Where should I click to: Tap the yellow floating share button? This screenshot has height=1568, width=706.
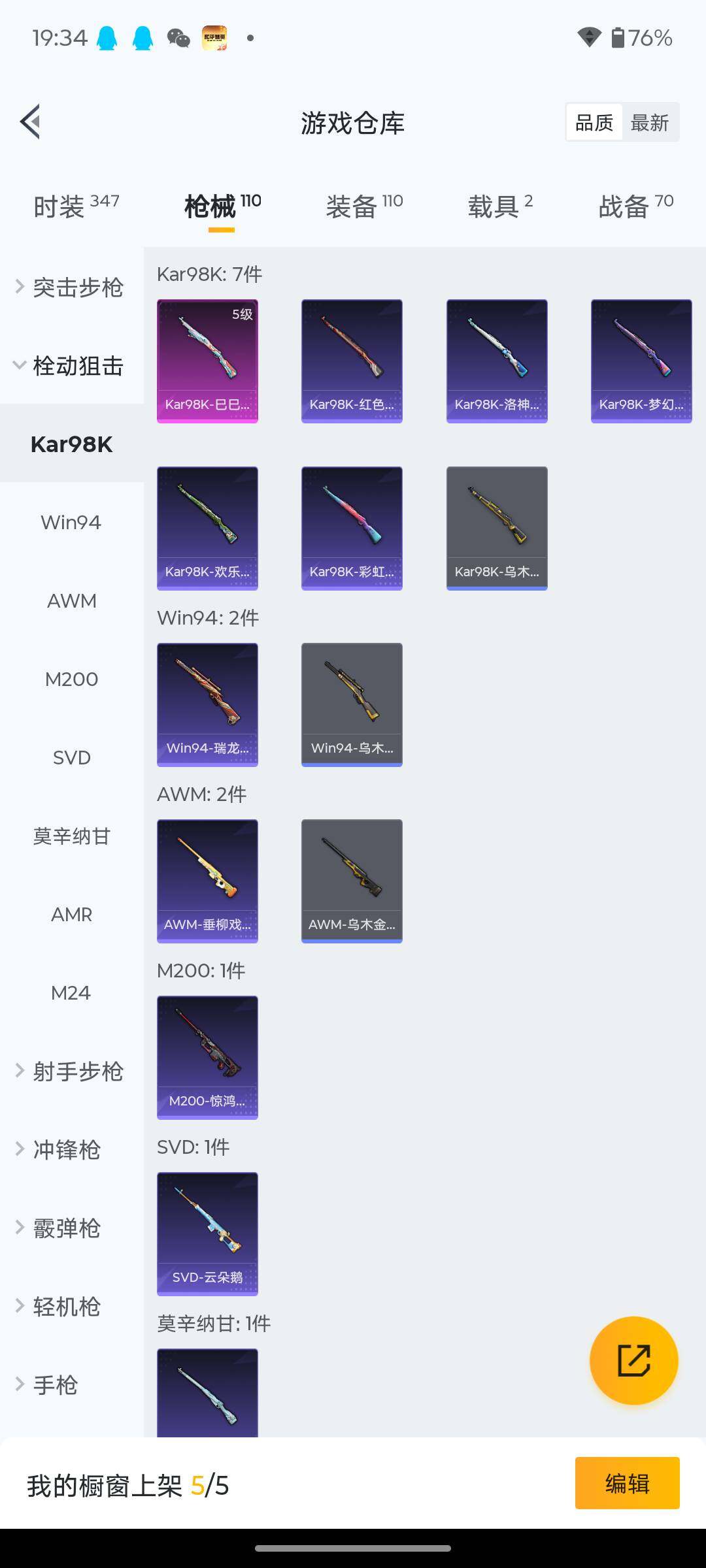point(633,1360)
